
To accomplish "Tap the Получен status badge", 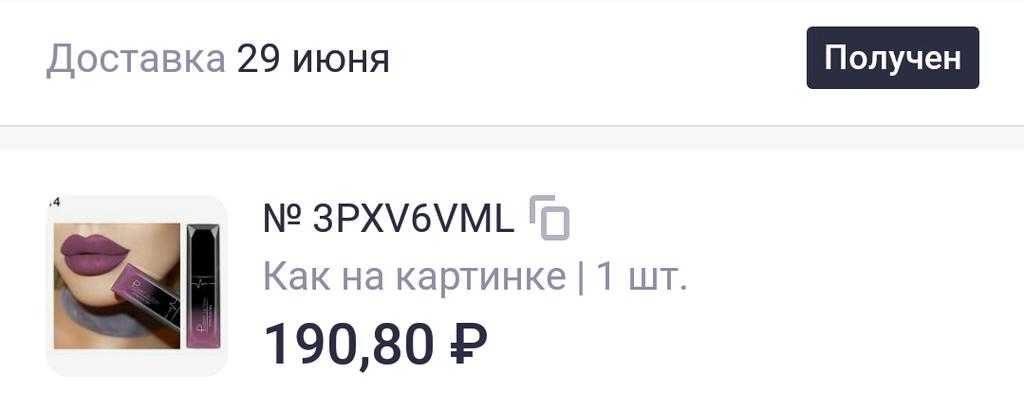I will pyautogui.click(x=892, y=58).
